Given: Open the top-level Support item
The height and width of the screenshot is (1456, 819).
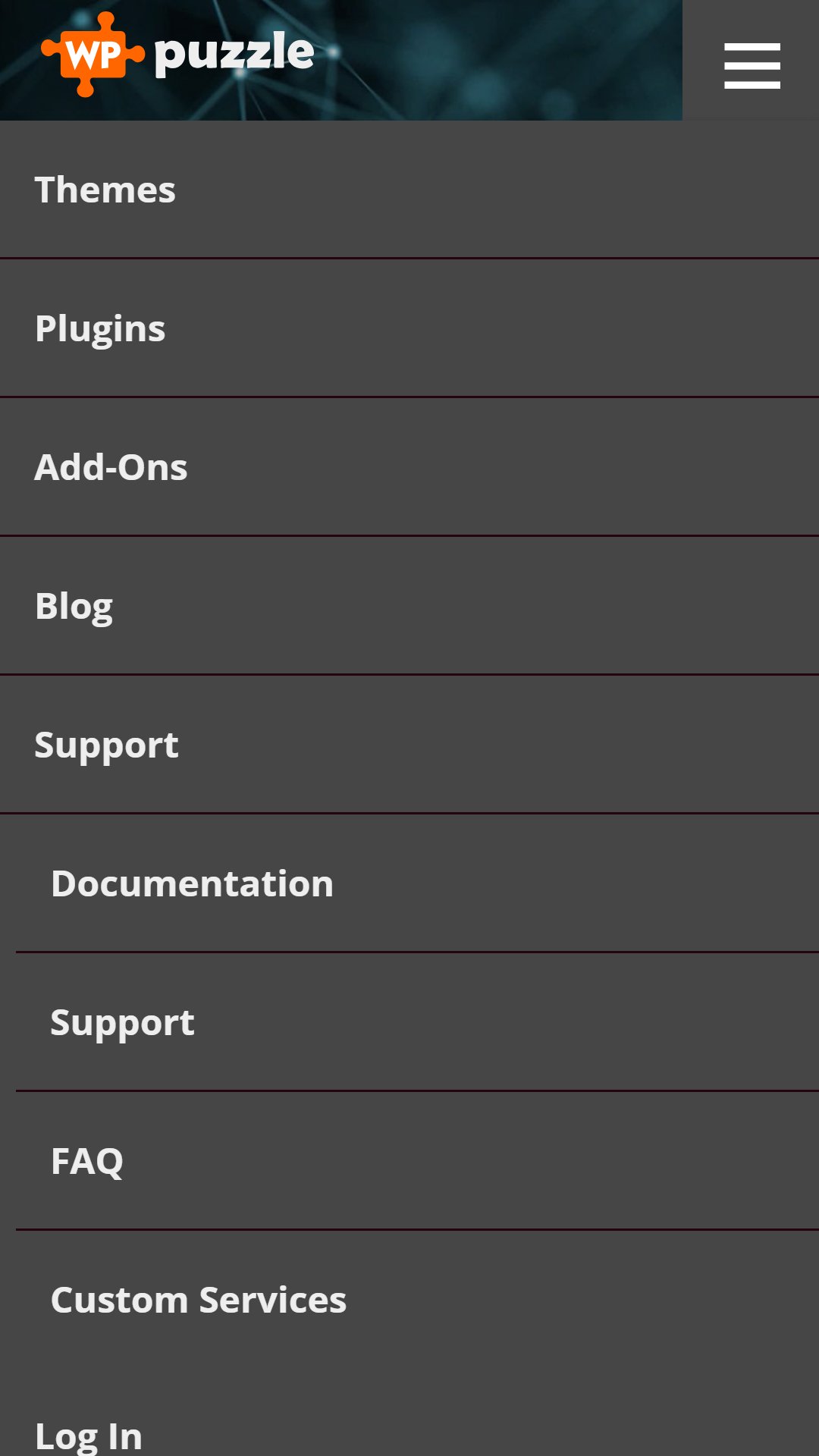Looking at the screenshot, I should point(409,745).
